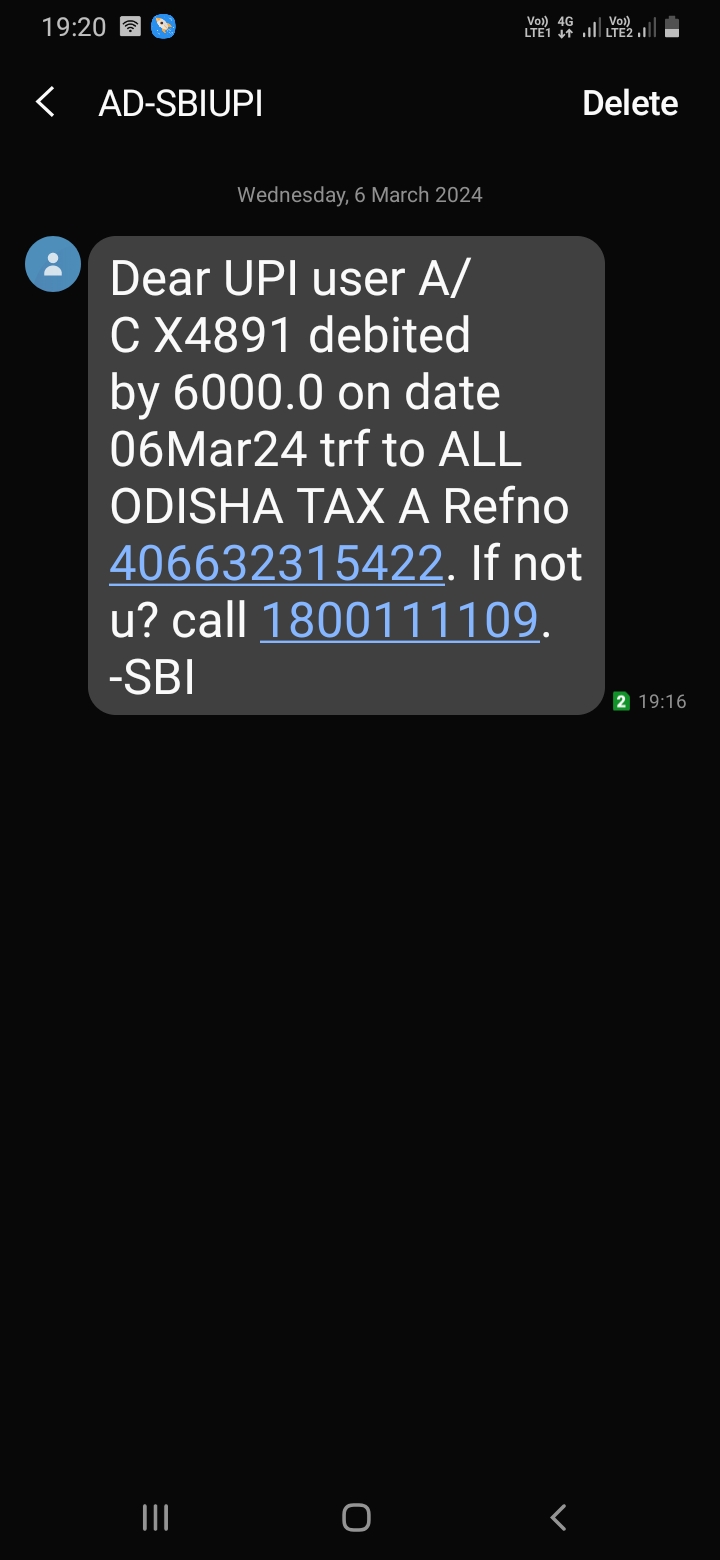720x1560 pixels.
Task: Tap the reference number 406632315422 link
Action: click(276, 564)
